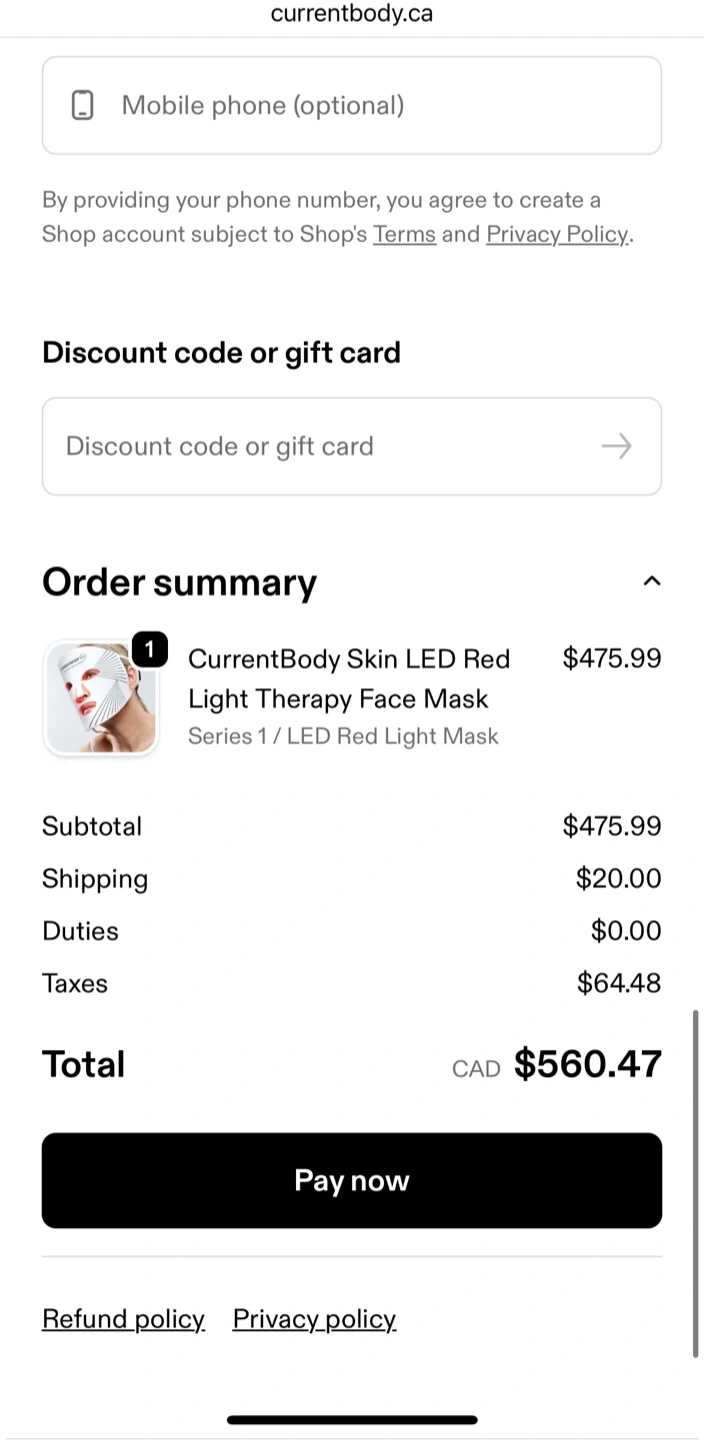This screenshot has height=1440, width=704.
Task: Collapse the Order summary section
Action: (652, 581)
